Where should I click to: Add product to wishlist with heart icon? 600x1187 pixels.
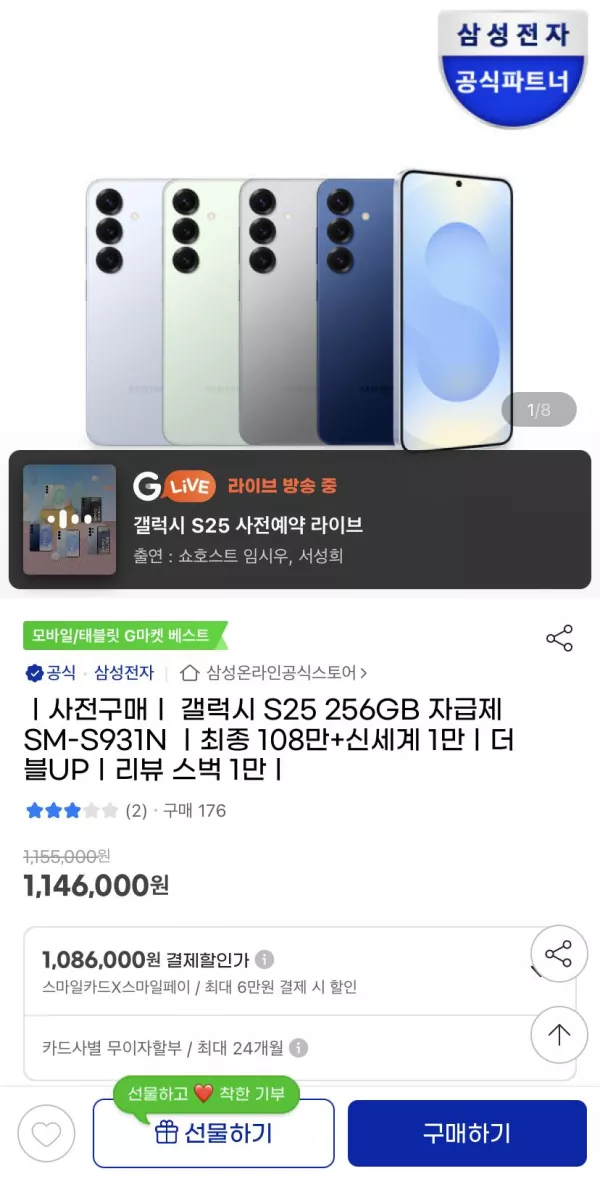tap(46, 1134)
